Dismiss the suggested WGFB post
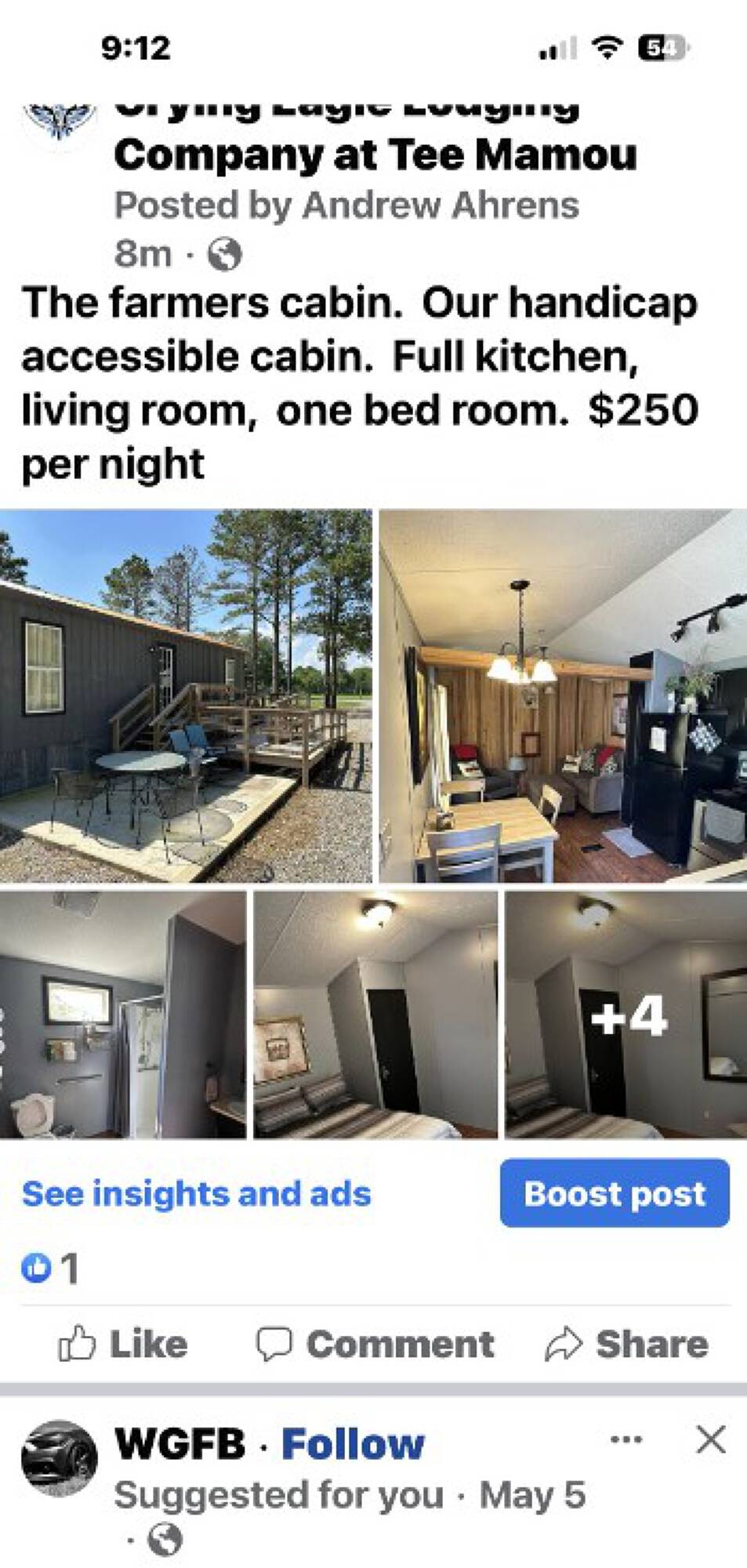The image size is (747, 1568). click(710, 1439)
